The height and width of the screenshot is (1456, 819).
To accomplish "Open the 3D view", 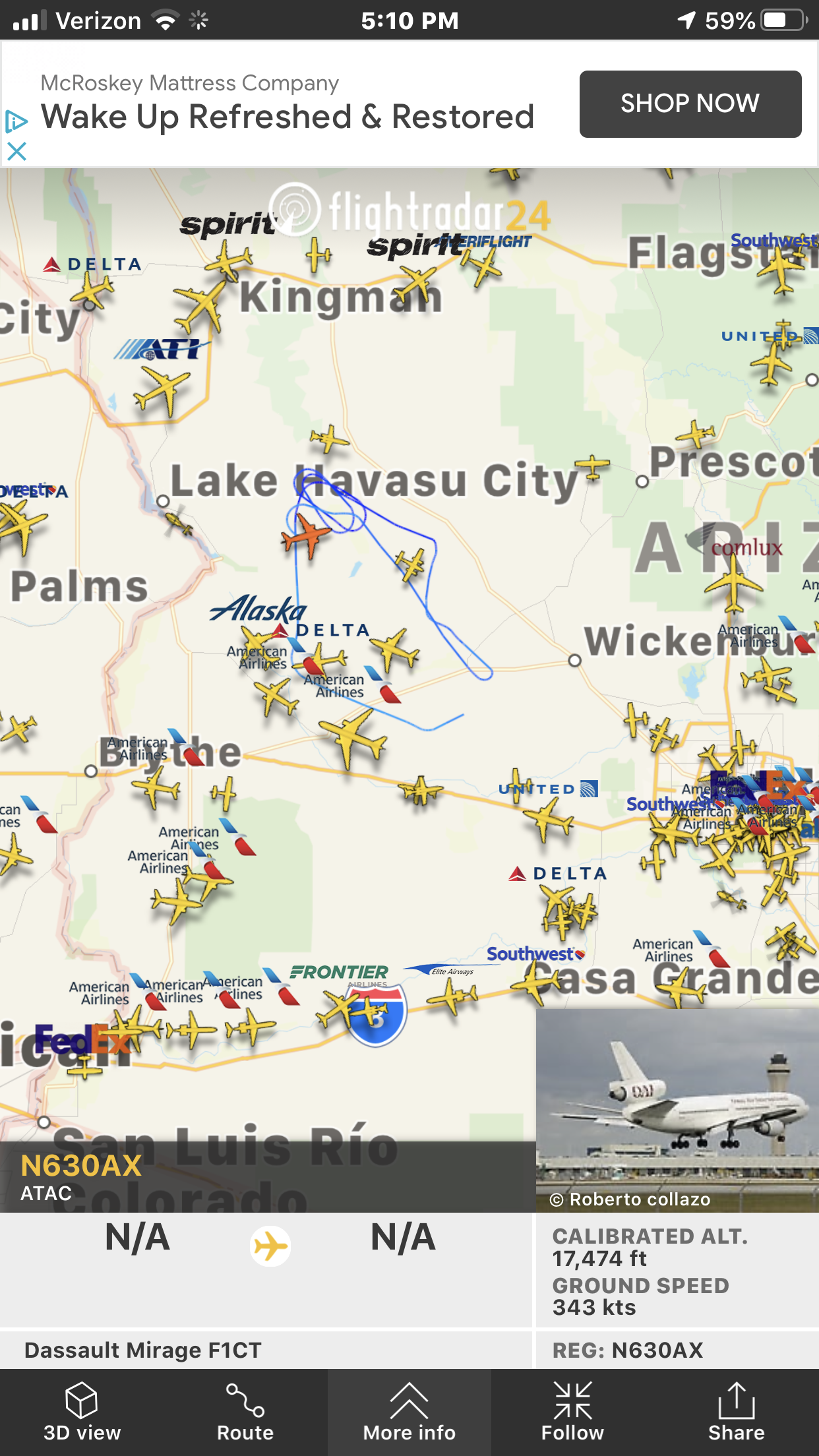I will (82, 1412).
